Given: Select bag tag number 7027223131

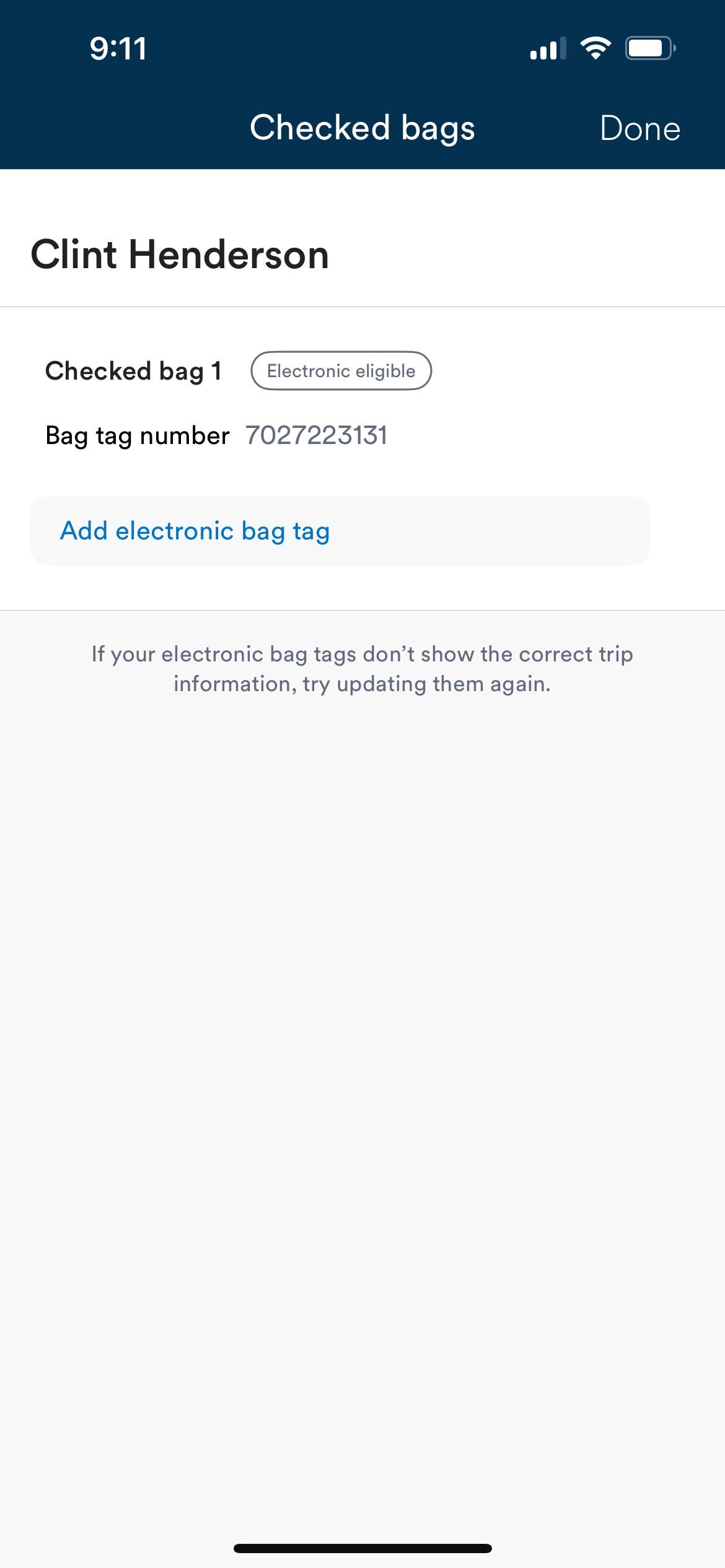Looking at the screenshot, I should pyautogui.click(x=317, y=435).
